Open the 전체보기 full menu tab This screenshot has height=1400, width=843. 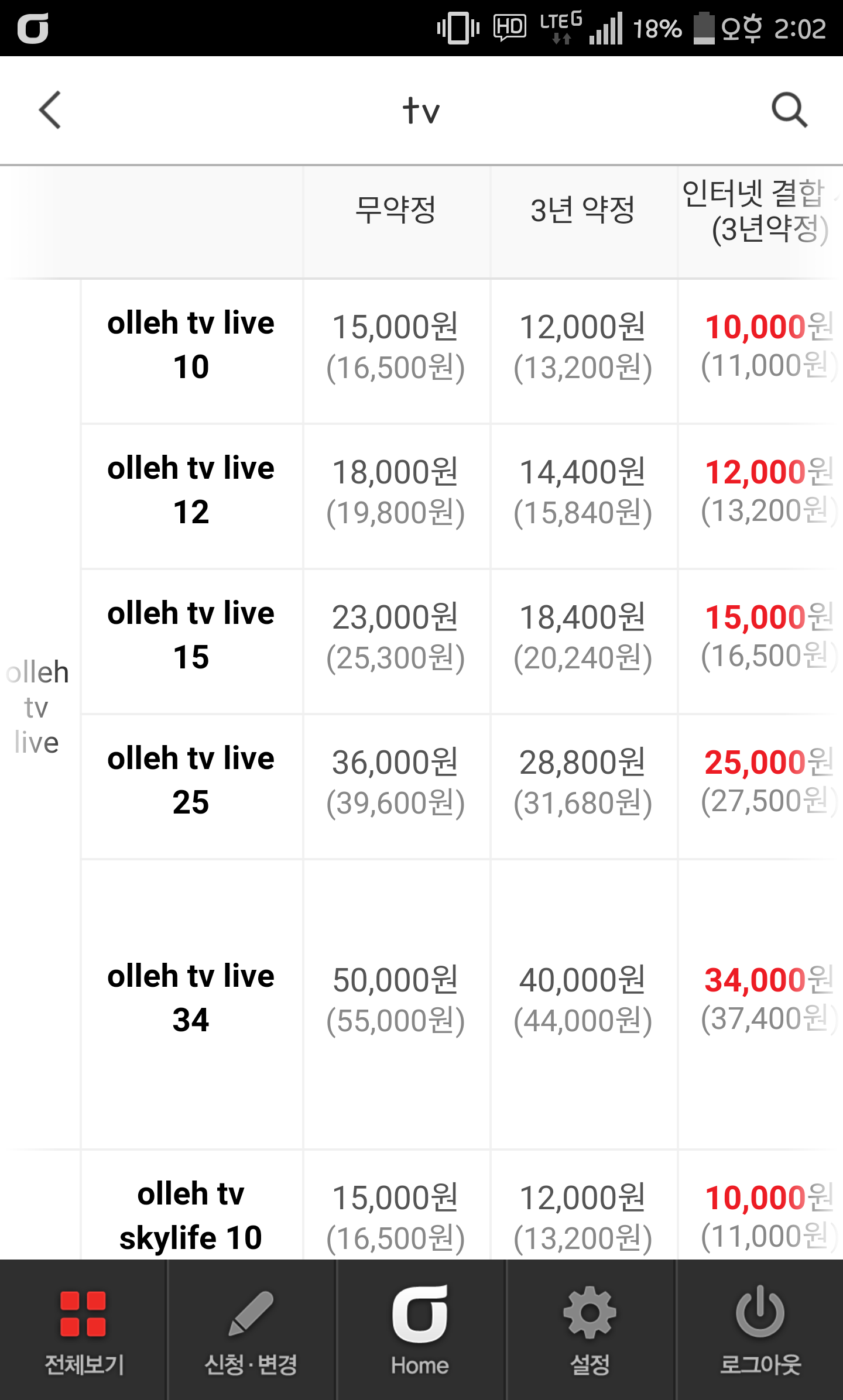click(x=84, y=1330)
